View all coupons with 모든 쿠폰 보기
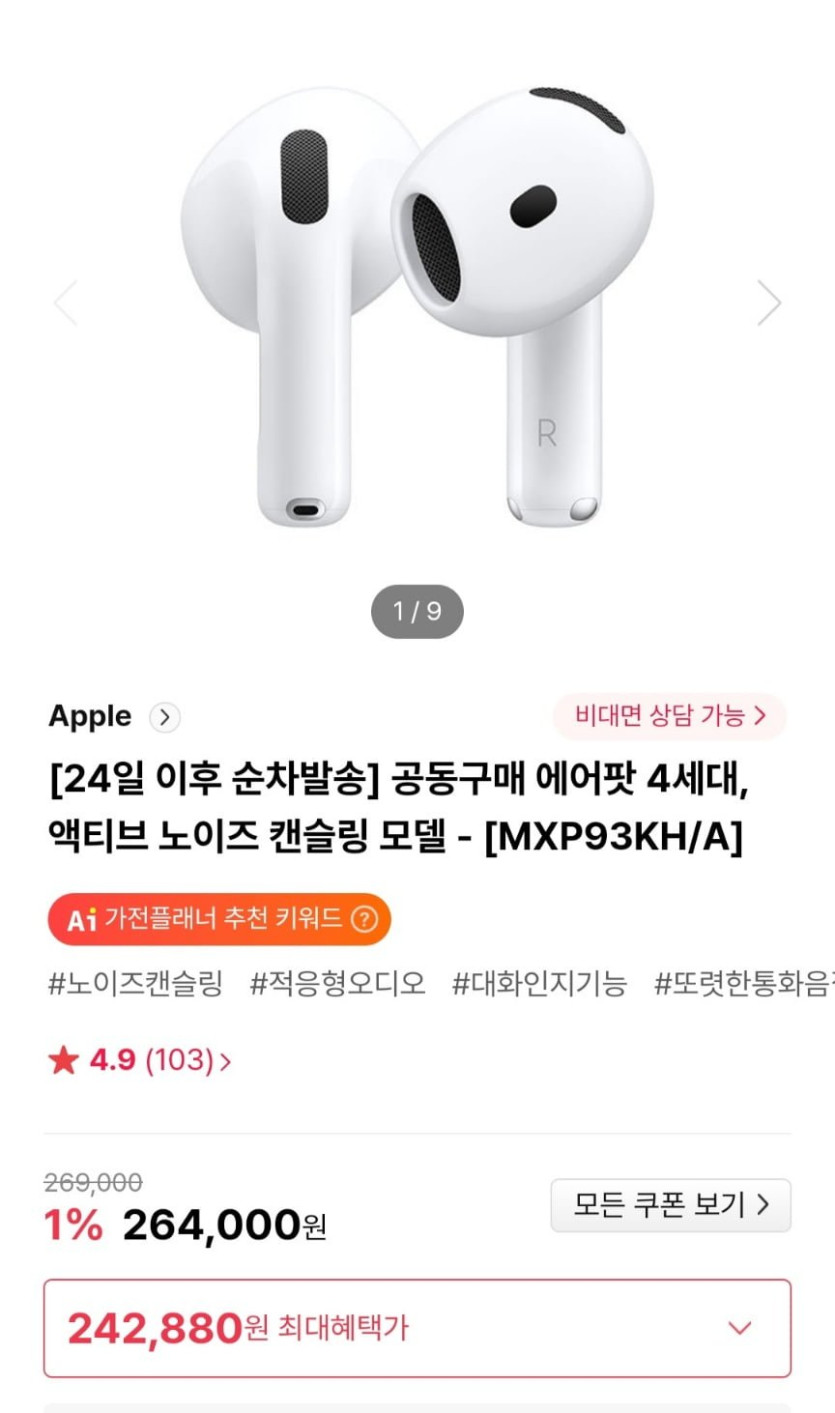 (x=670, y=1205)
